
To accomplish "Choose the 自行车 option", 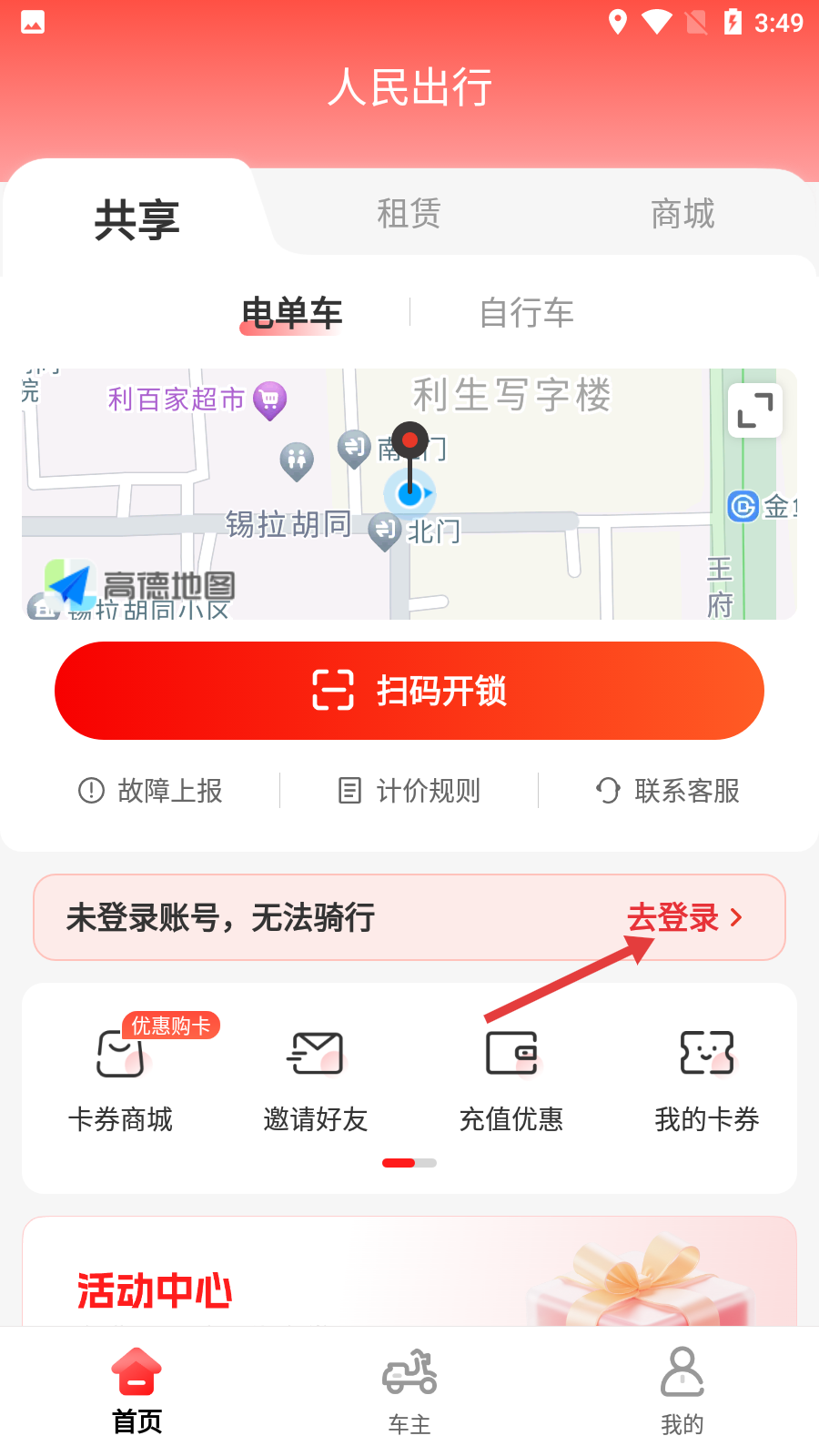I will click(526, 313).
